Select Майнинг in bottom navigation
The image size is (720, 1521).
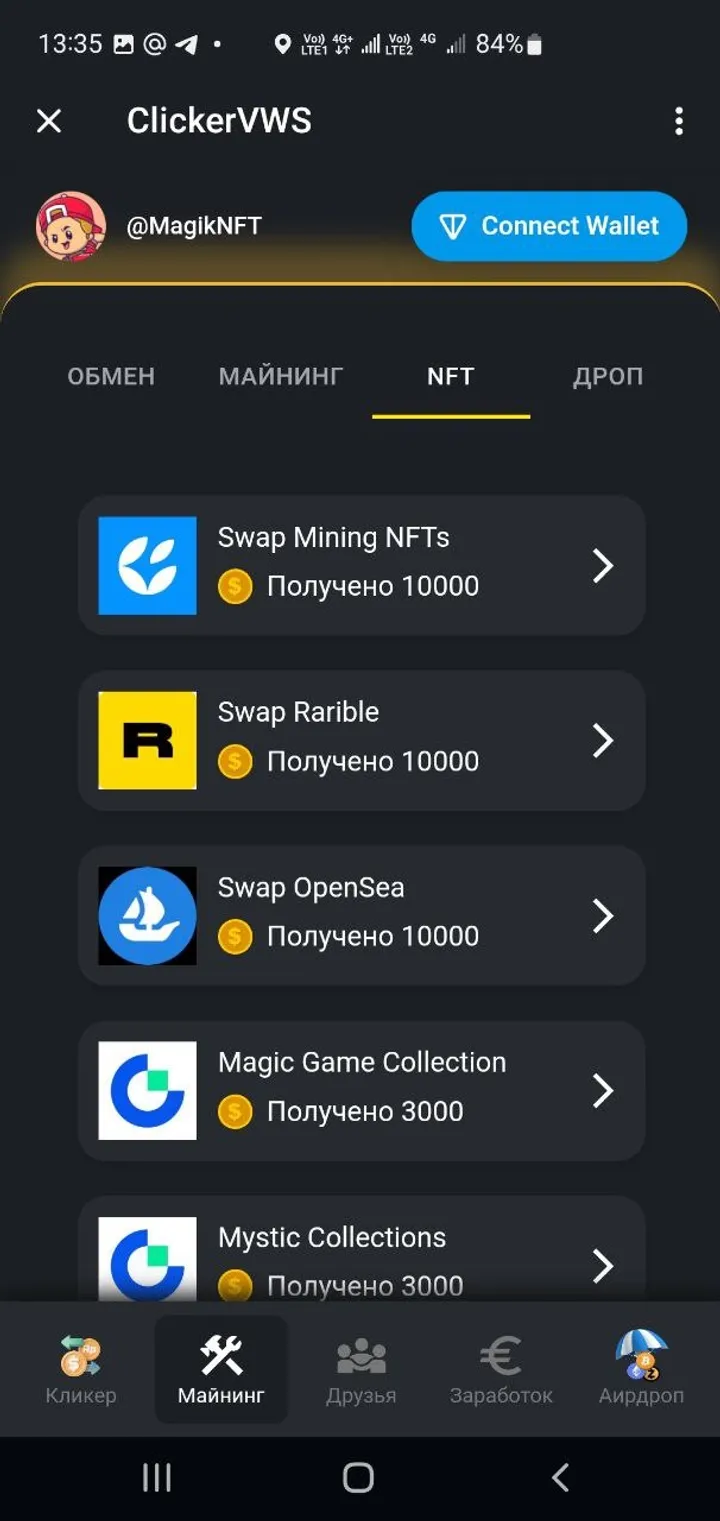221,1370
